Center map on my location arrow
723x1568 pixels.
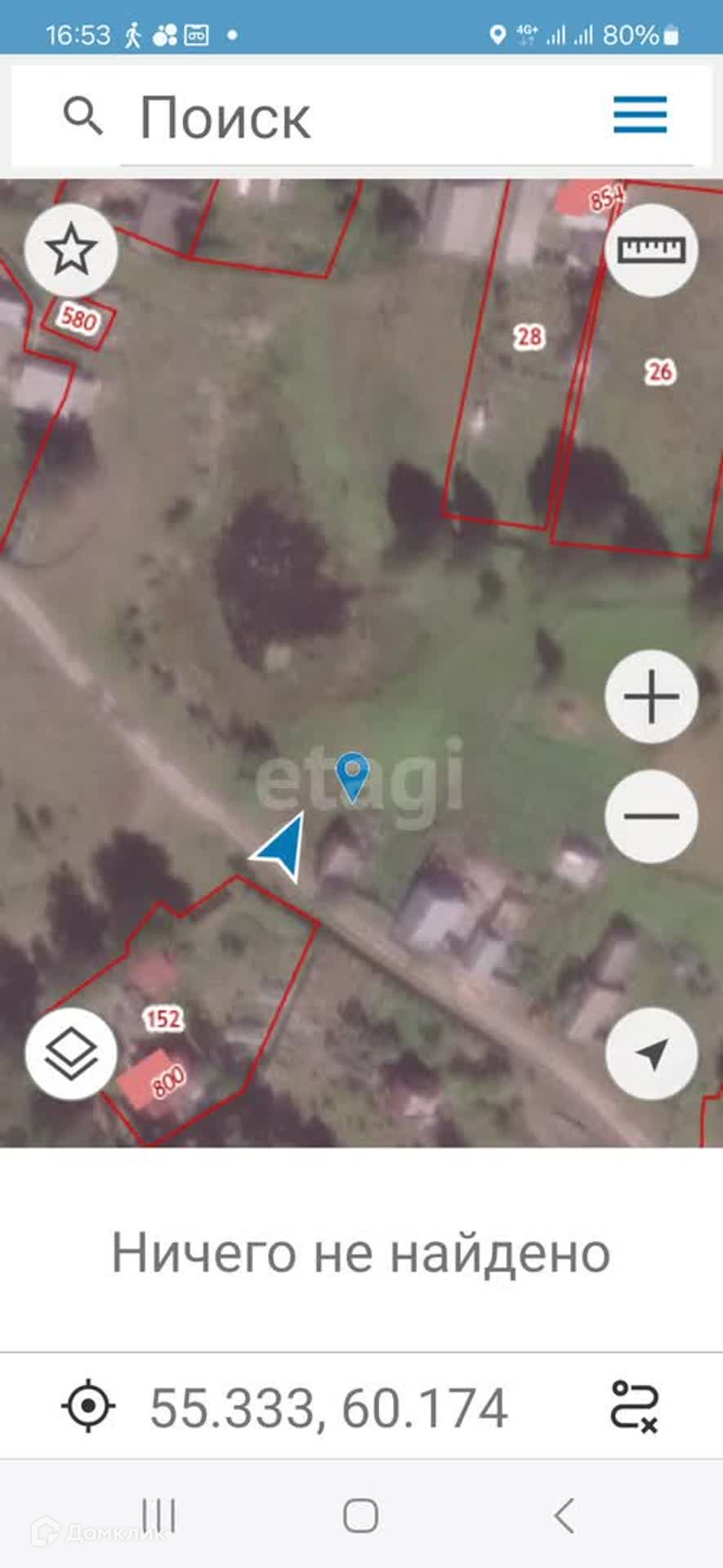[651, 1053]
